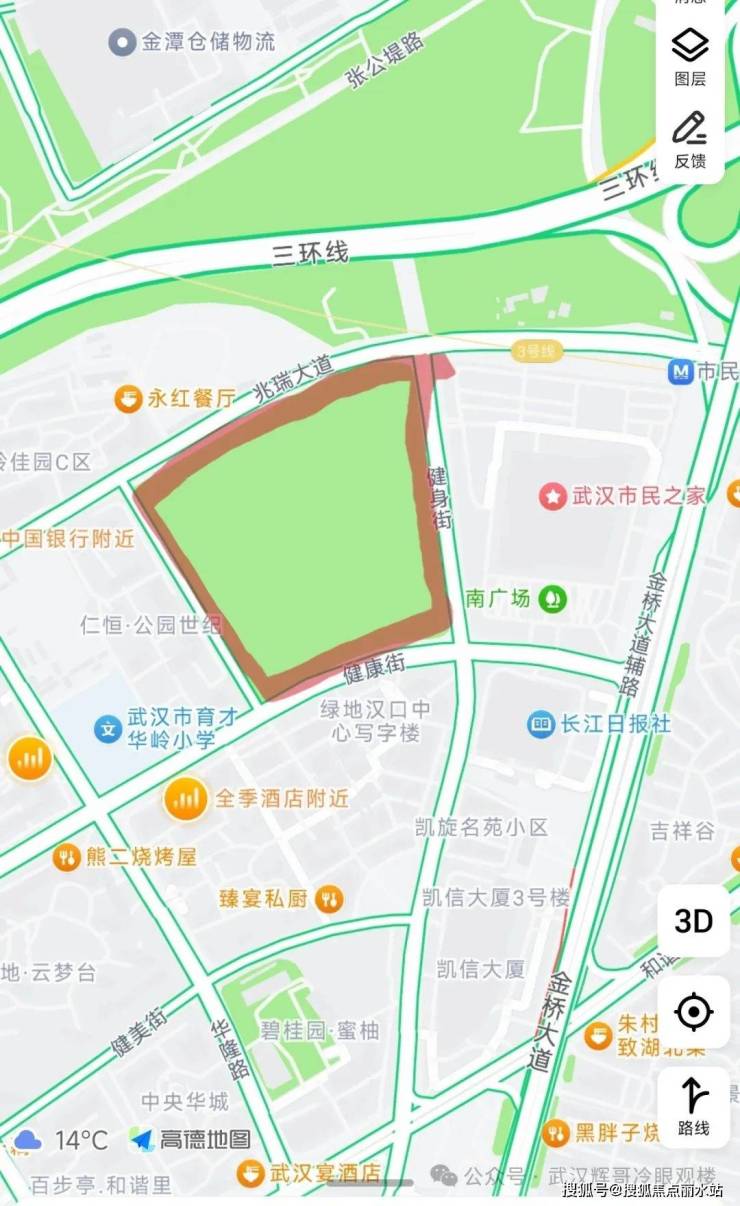Select the 臻宴私厨 restaurant marker
740x1206 pixels.
pos(329,899)
